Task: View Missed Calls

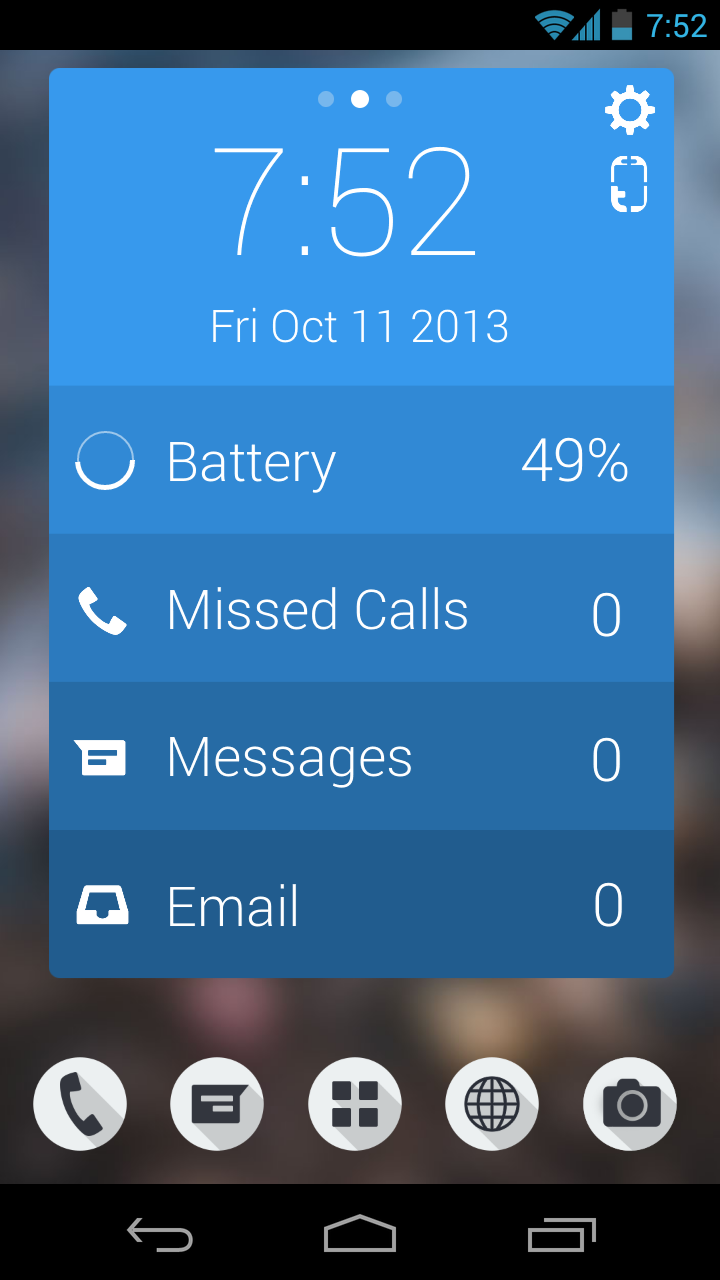Action: click(x=361, y=608)
